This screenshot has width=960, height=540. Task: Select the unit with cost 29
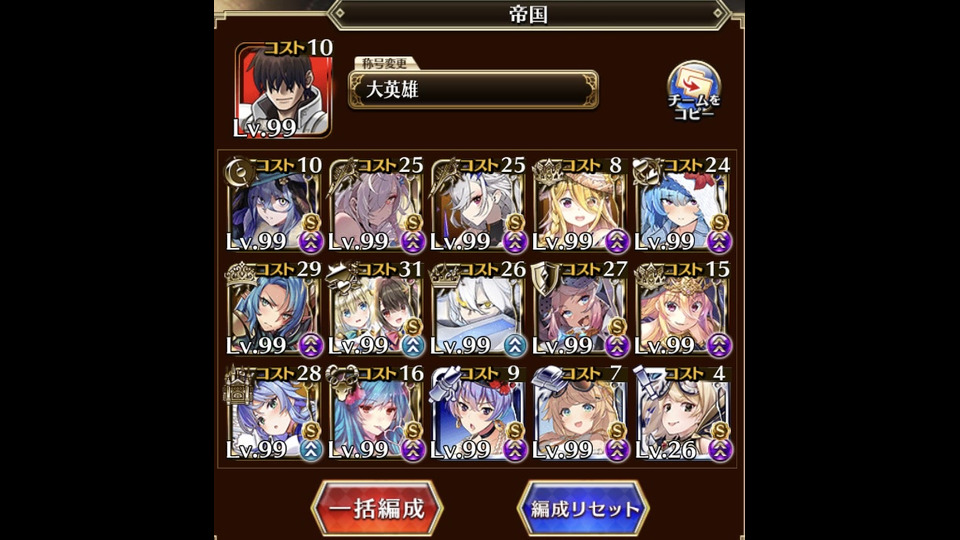click(x=274, y=310)
